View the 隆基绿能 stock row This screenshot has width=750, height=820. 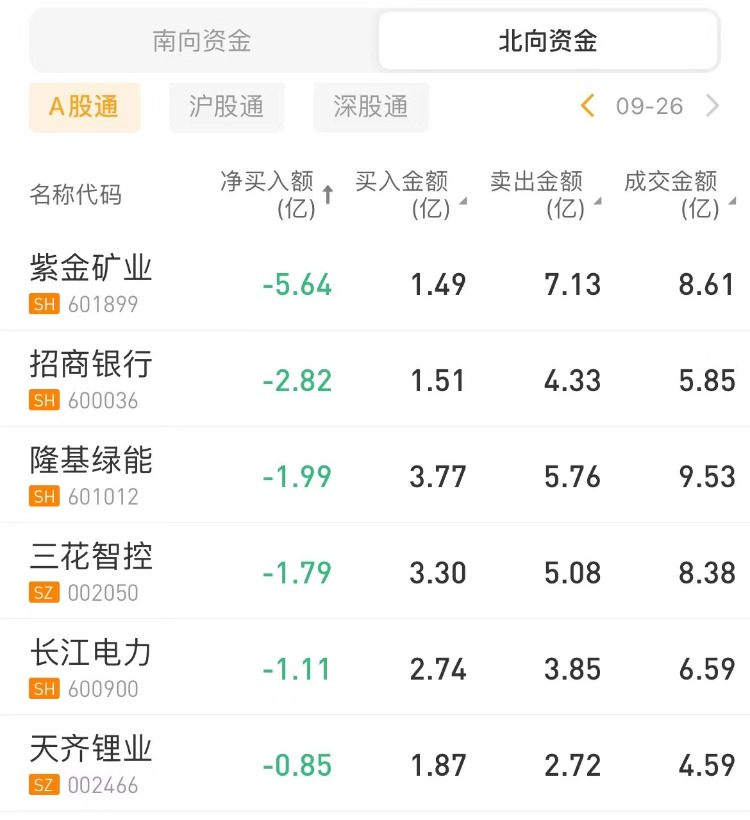pos(91,475)
